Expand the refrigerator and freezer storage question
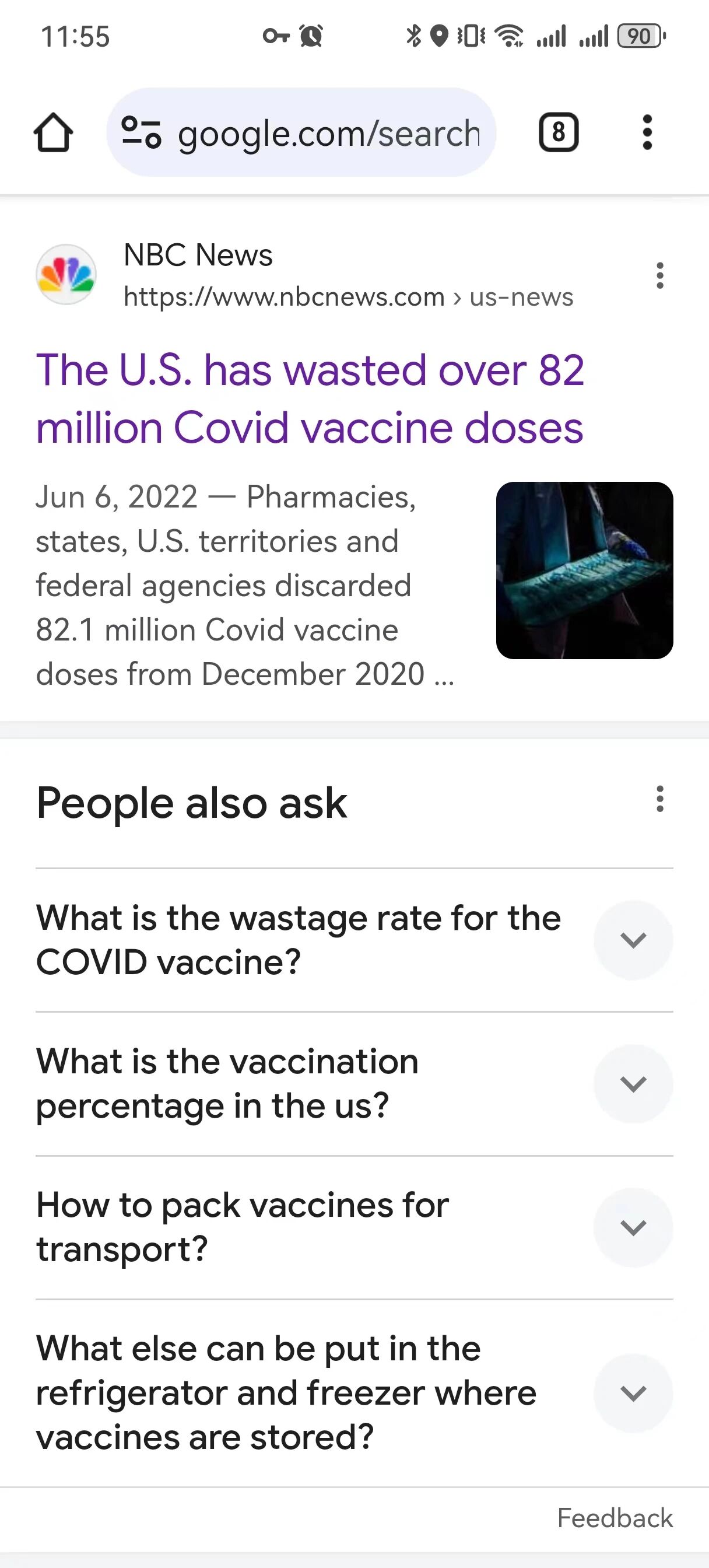 click(633, 1394)
